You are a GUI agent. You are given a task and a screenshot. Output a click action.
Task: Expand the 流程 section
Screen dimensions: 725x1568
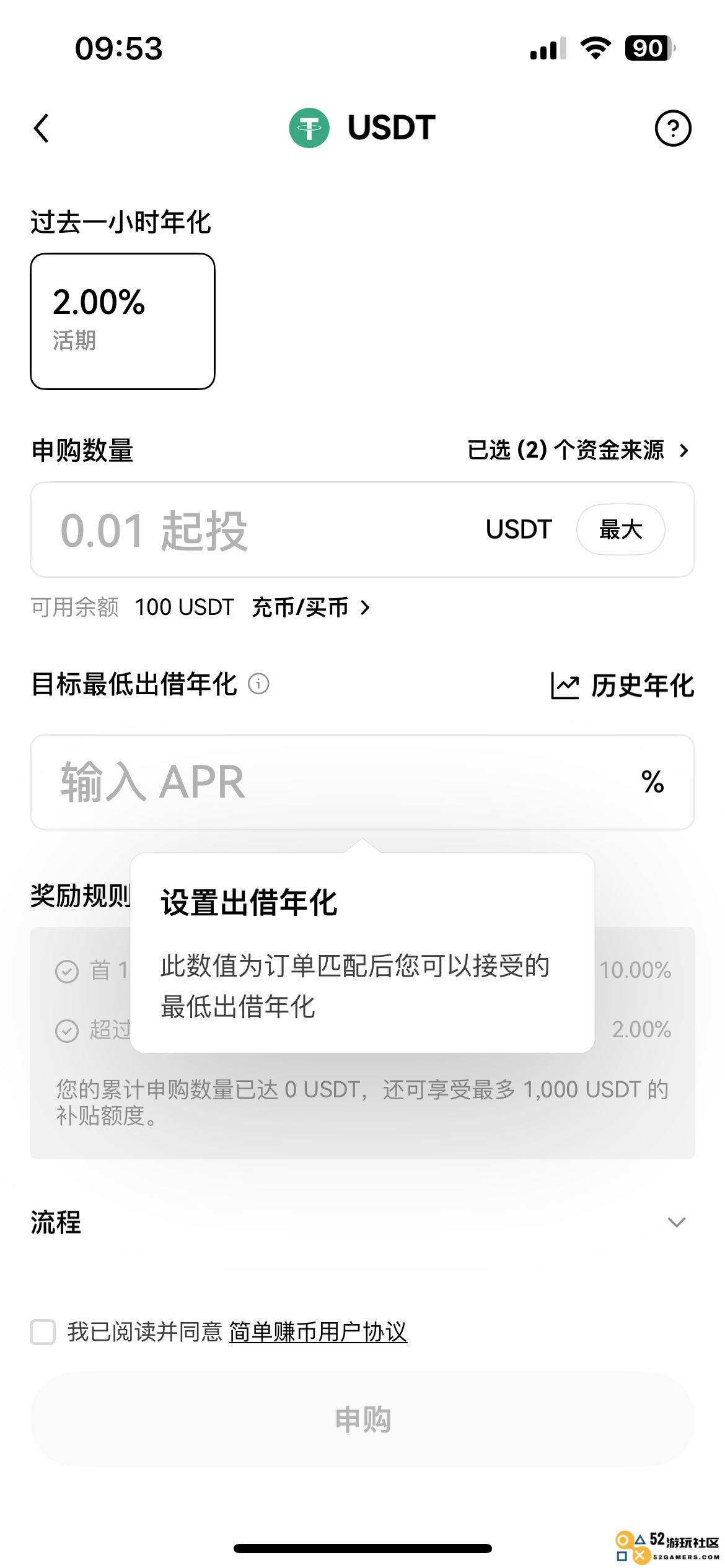tap(362, 1222)
